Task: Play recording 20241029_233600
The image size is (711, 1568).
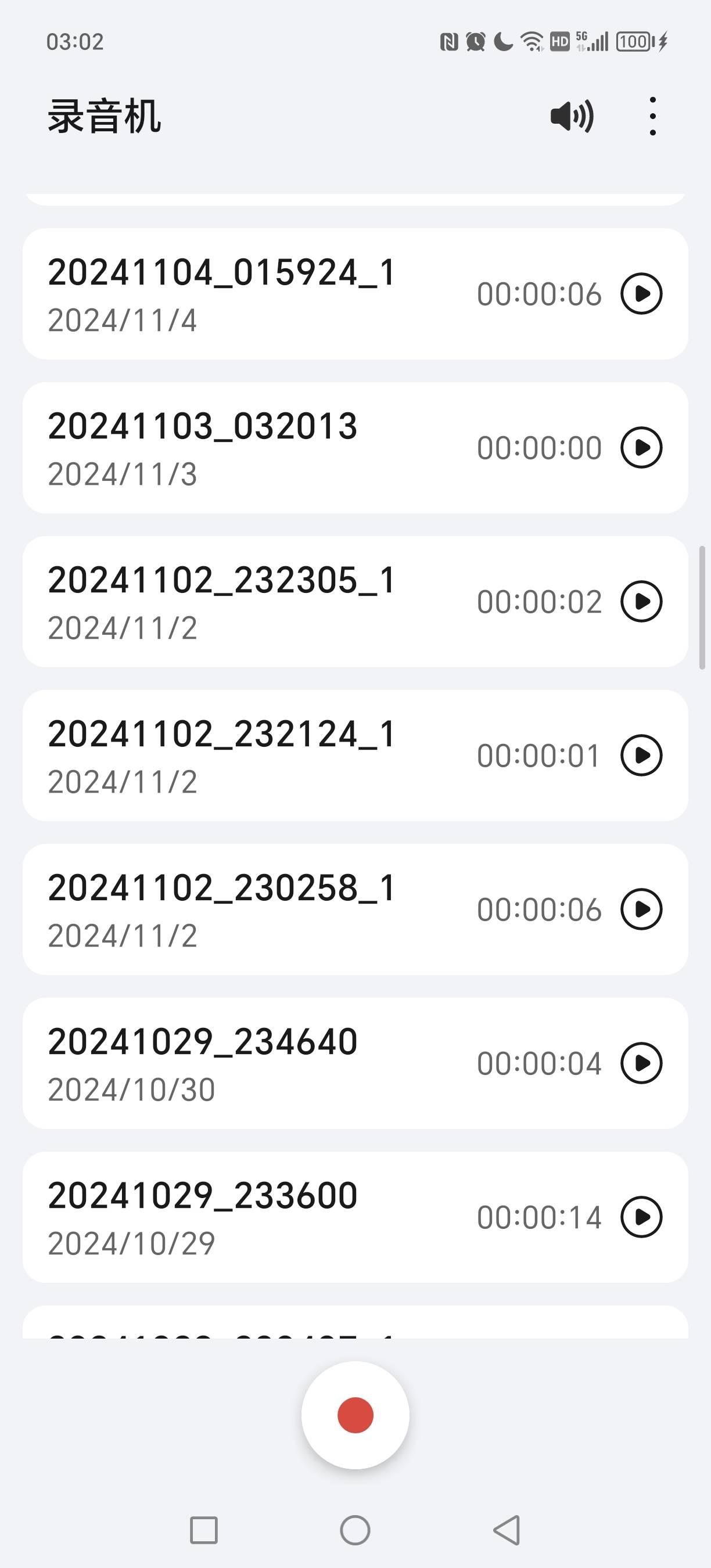Action: coord(641,1217)
